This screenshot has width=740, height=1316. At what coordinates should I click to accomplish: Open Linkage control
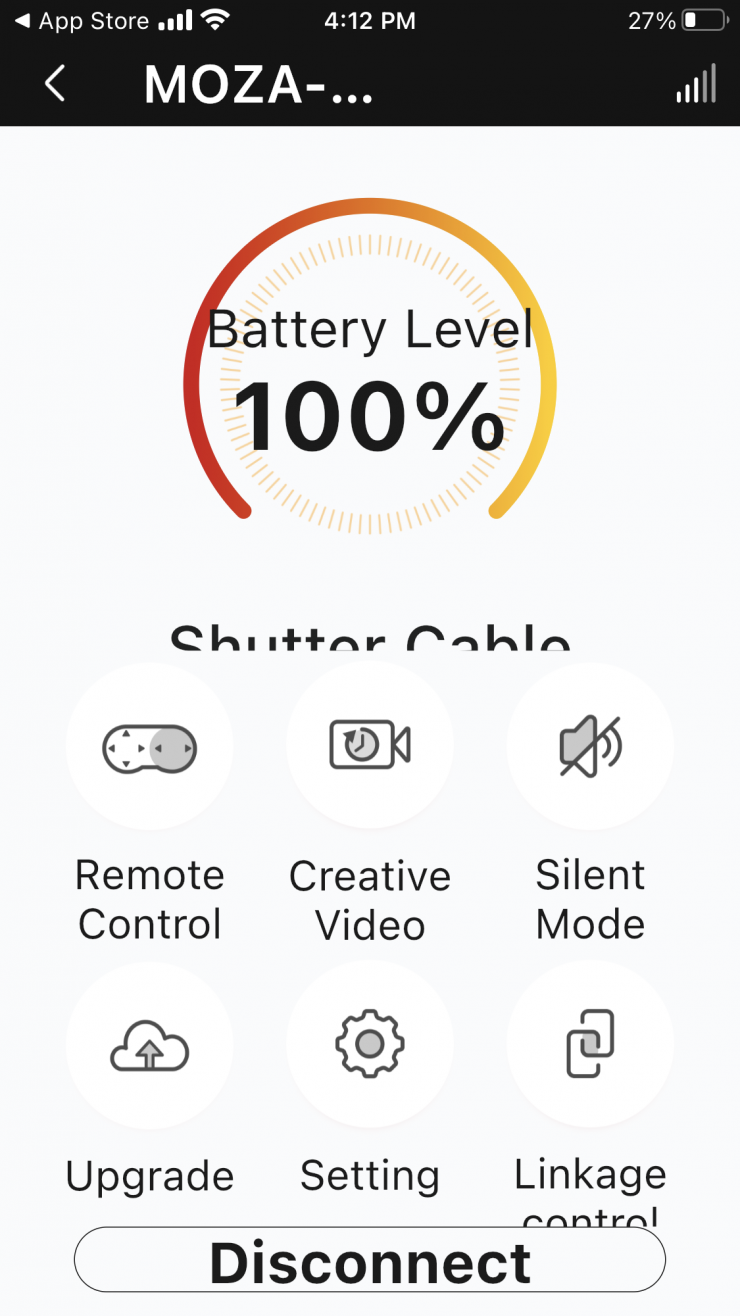(x=590, y=1045)
